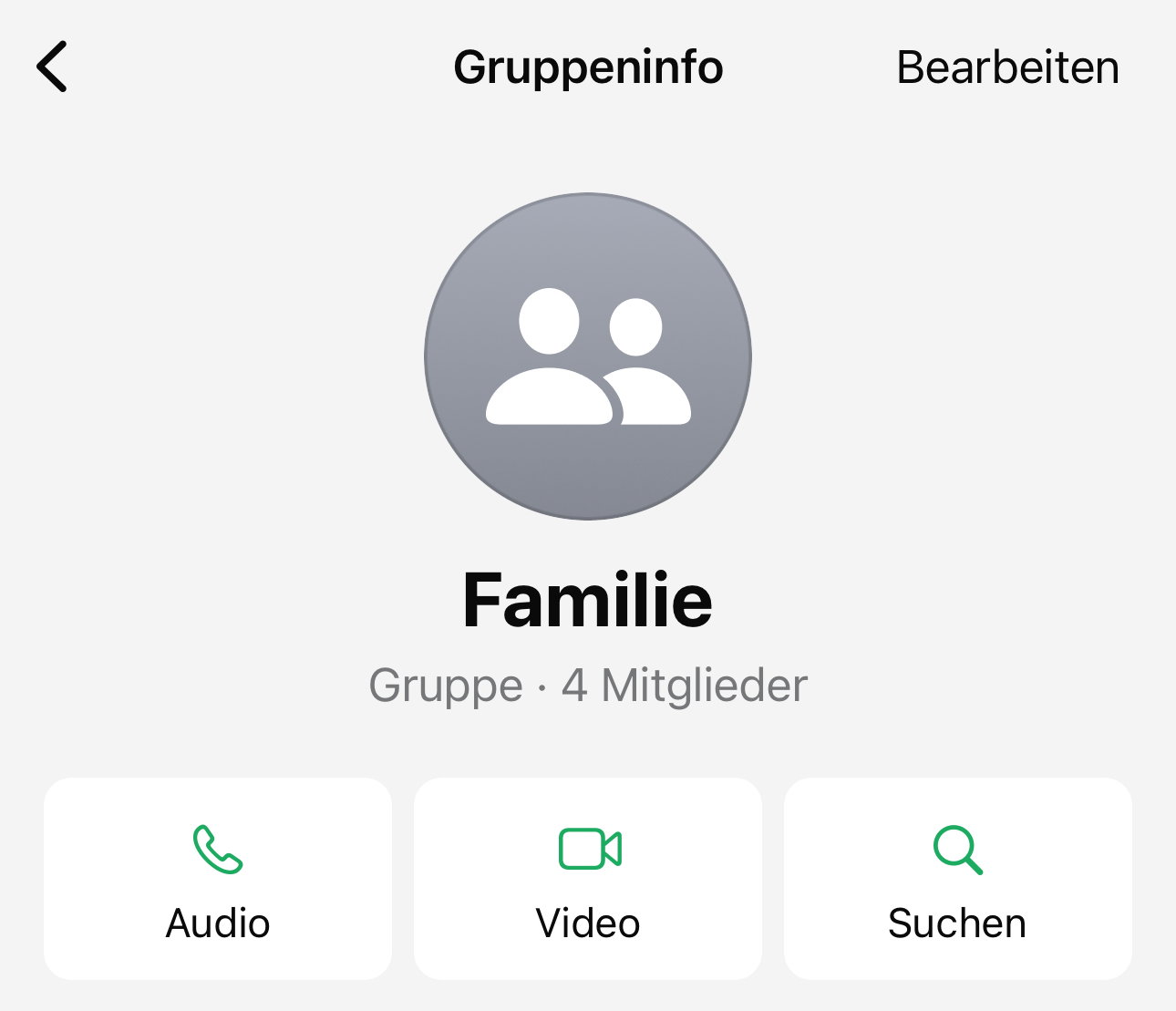Tap Suchen to search the chat
Image resolution: width=1176 pixels, height=1011 pixels.
tap(957, 878)
